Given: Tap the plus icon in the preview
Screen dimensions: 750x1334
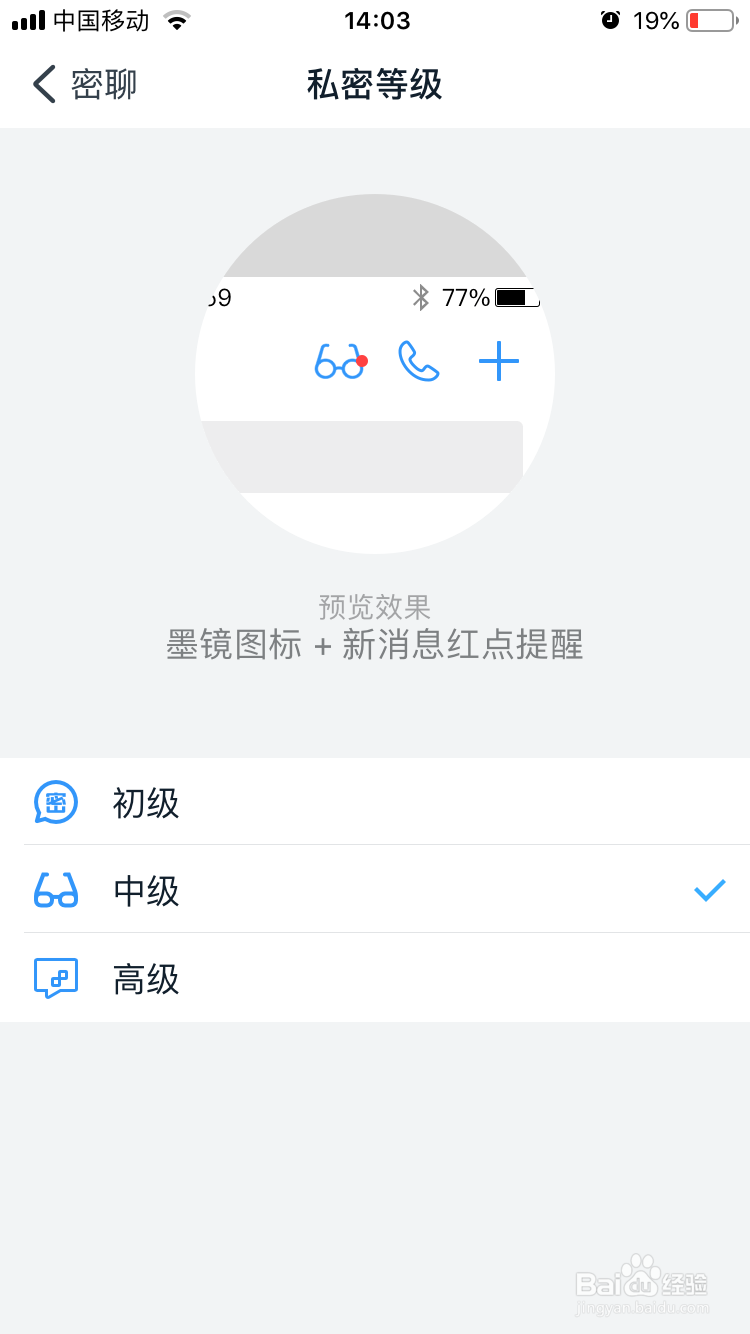Looking at the screenshot, I should point(498,362).
